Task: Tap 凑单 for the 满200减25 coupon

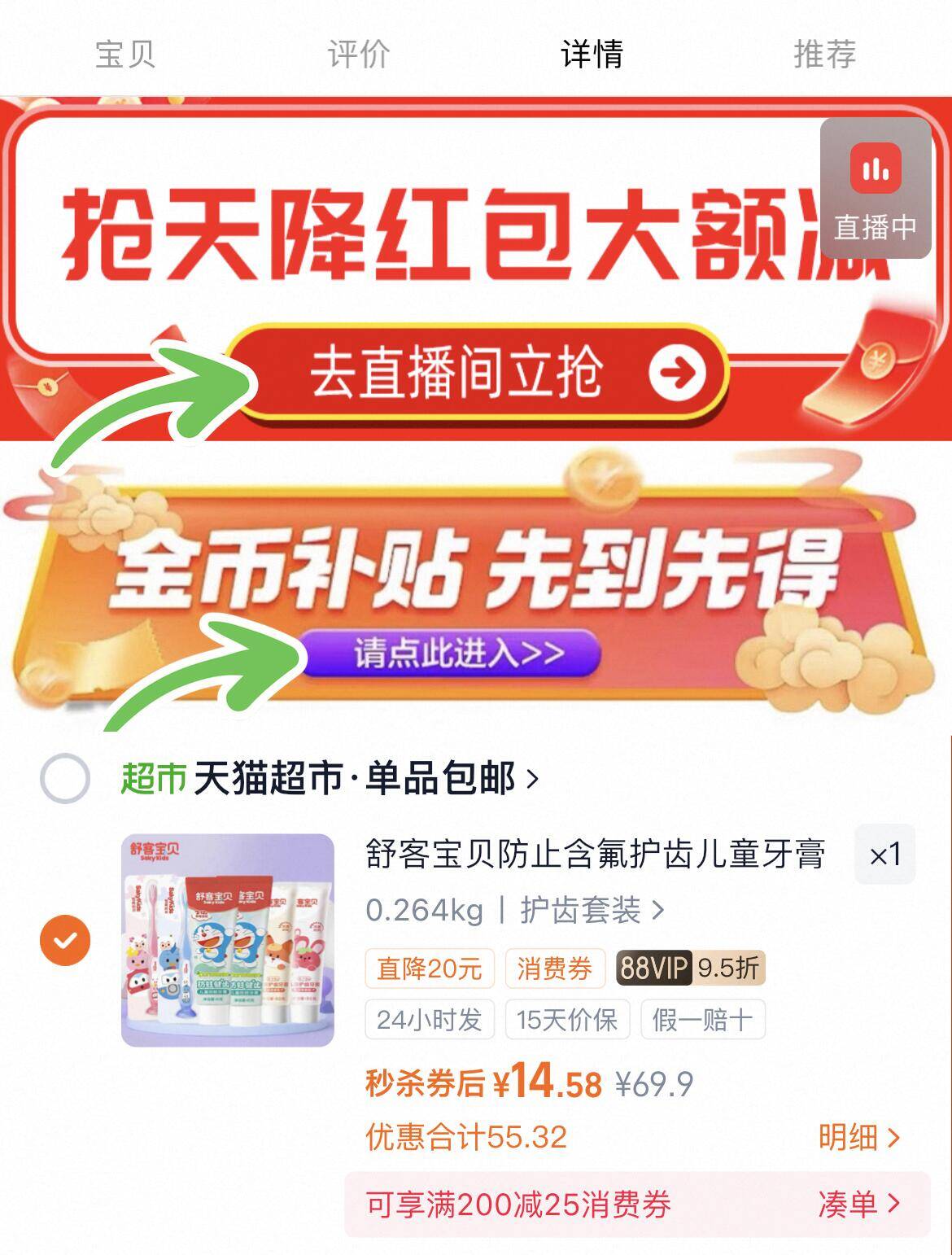Action: [x=859, y=1204]
